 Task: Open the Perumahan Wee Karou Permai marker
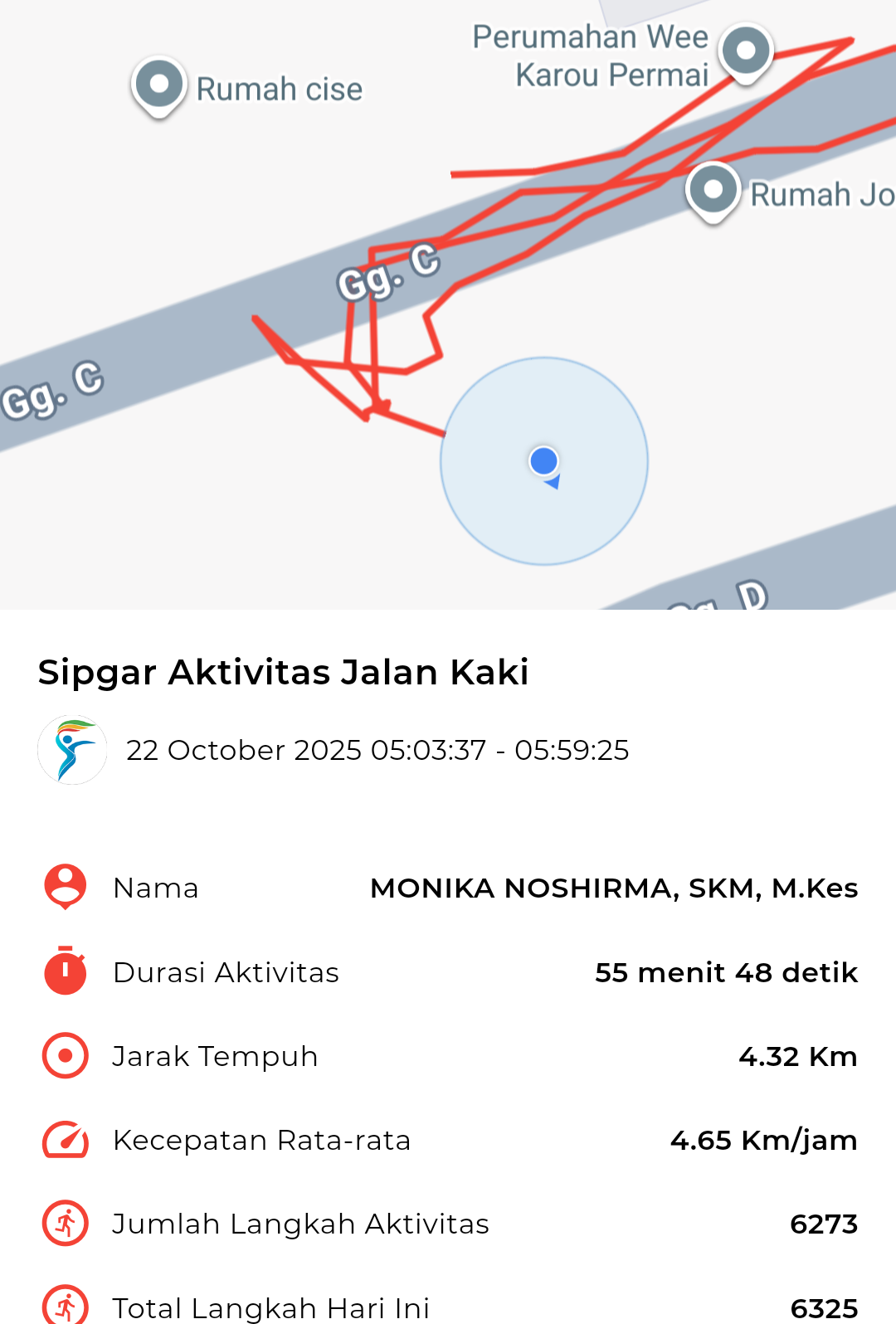tap(746, 51)
